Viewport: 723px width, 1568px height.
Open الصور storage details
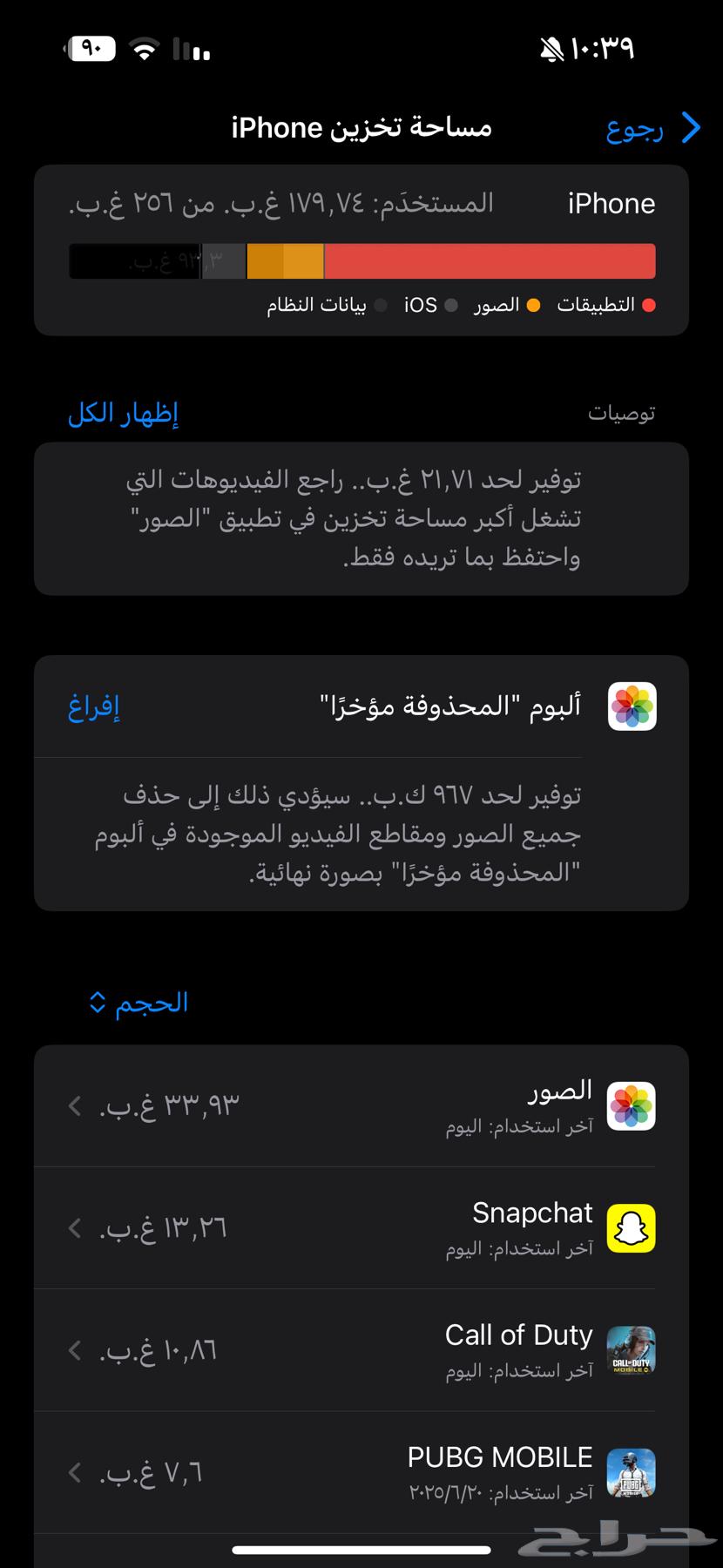pyautogui.click(x=361, y=1106)
